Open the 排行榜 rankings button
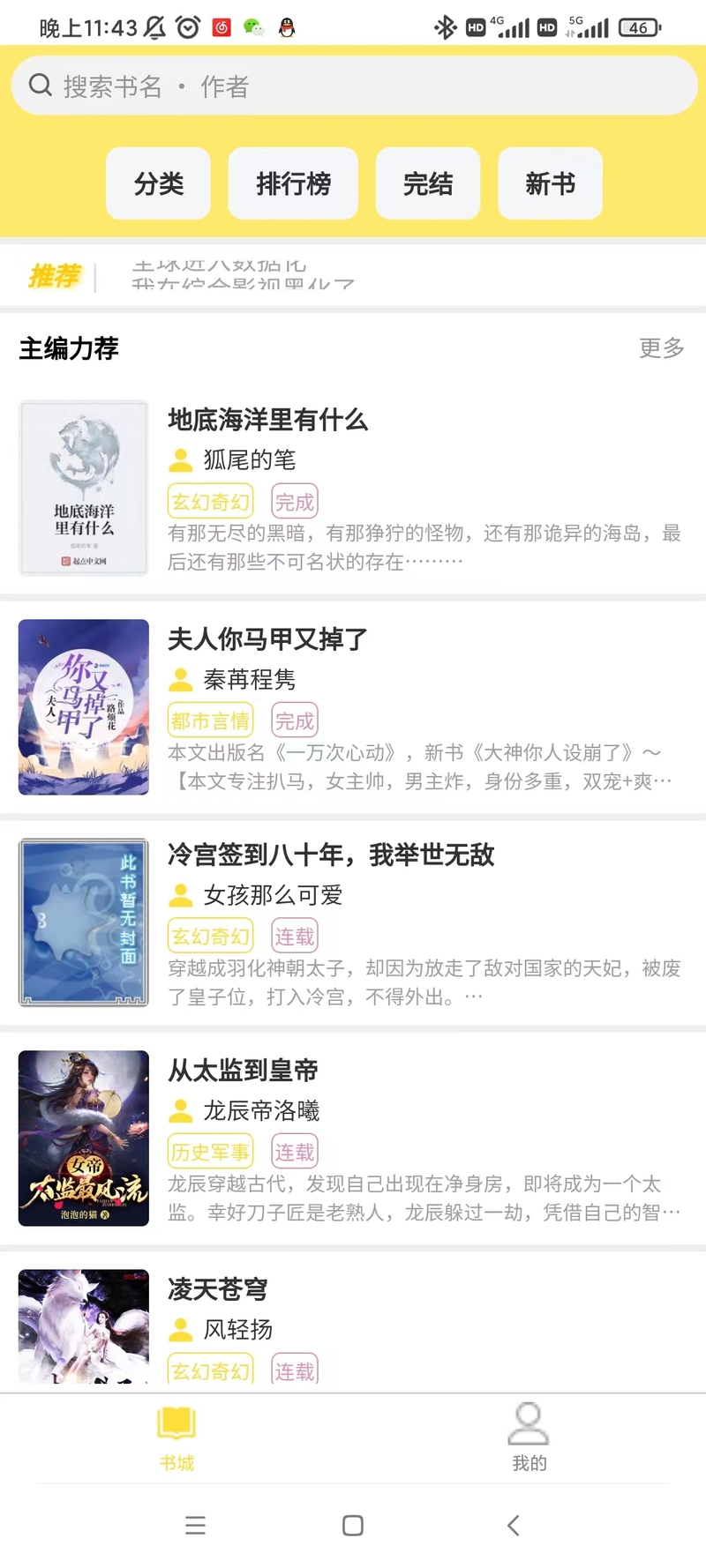Screen dimensions: 706x1568 [x=293, y=183]
